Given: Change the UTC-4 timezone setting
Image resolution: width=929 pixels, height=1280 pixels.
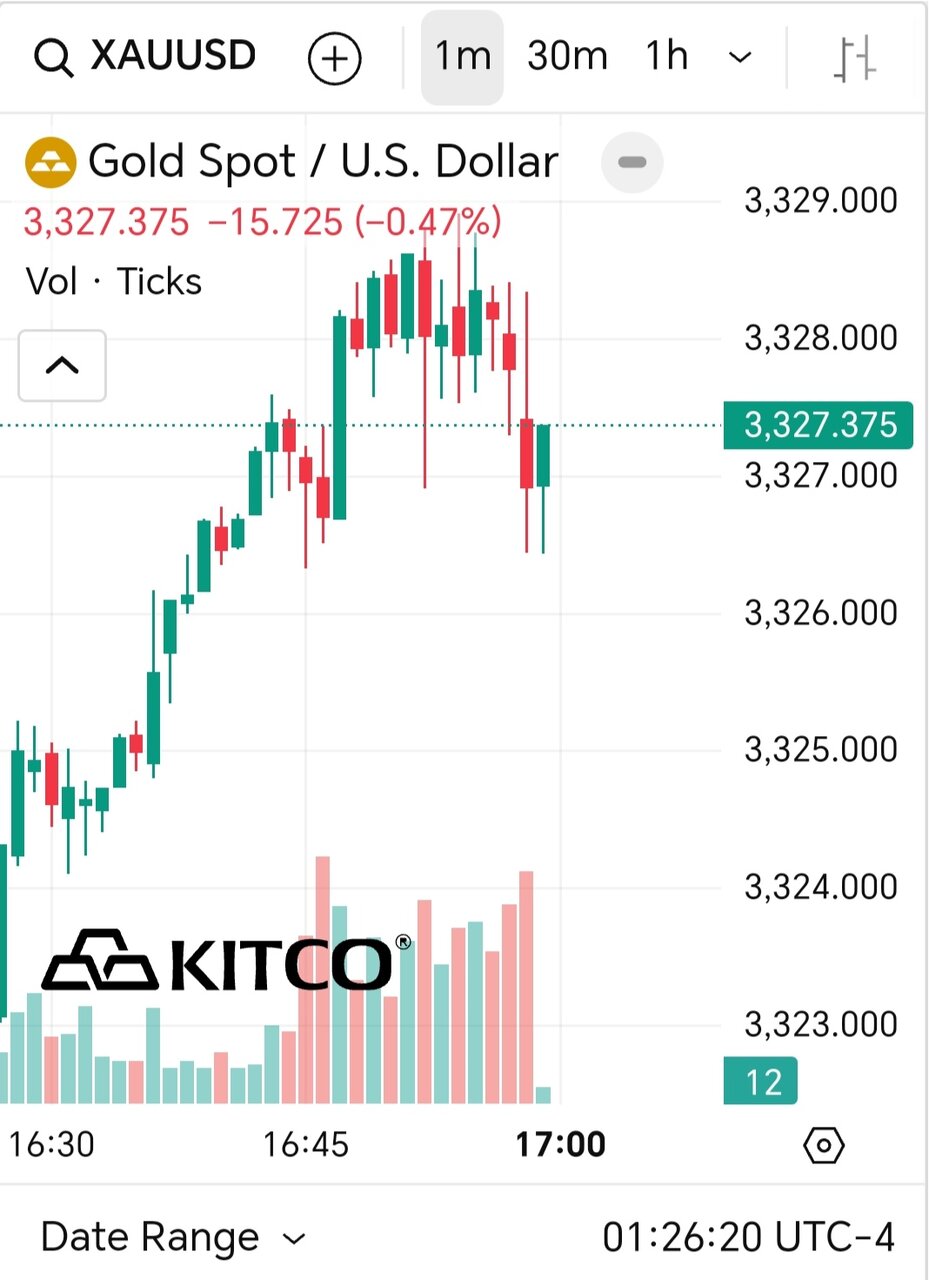Looking at the screenshot, I should point(748,1238).
